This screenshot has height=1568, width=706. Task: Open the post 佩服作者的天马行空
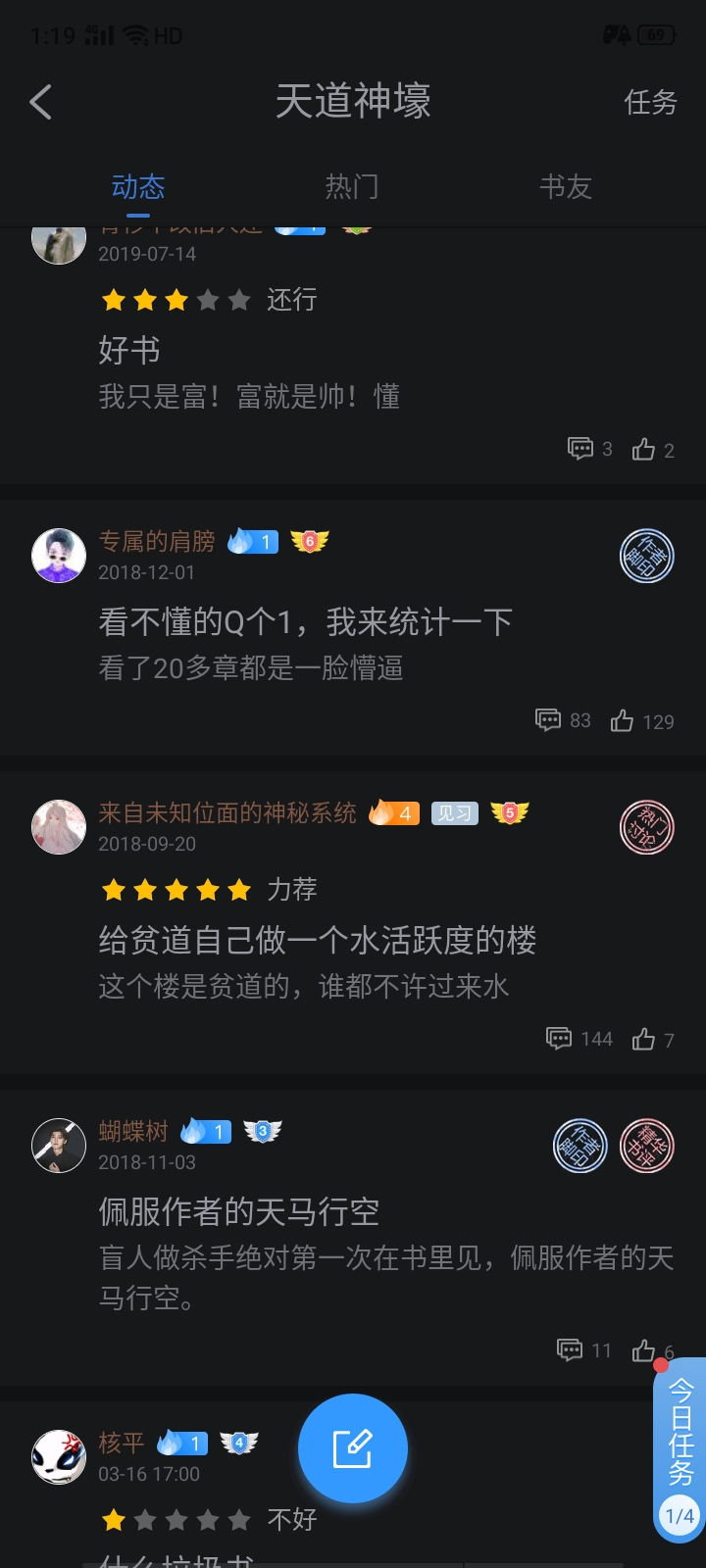[x=238, y=1212]
